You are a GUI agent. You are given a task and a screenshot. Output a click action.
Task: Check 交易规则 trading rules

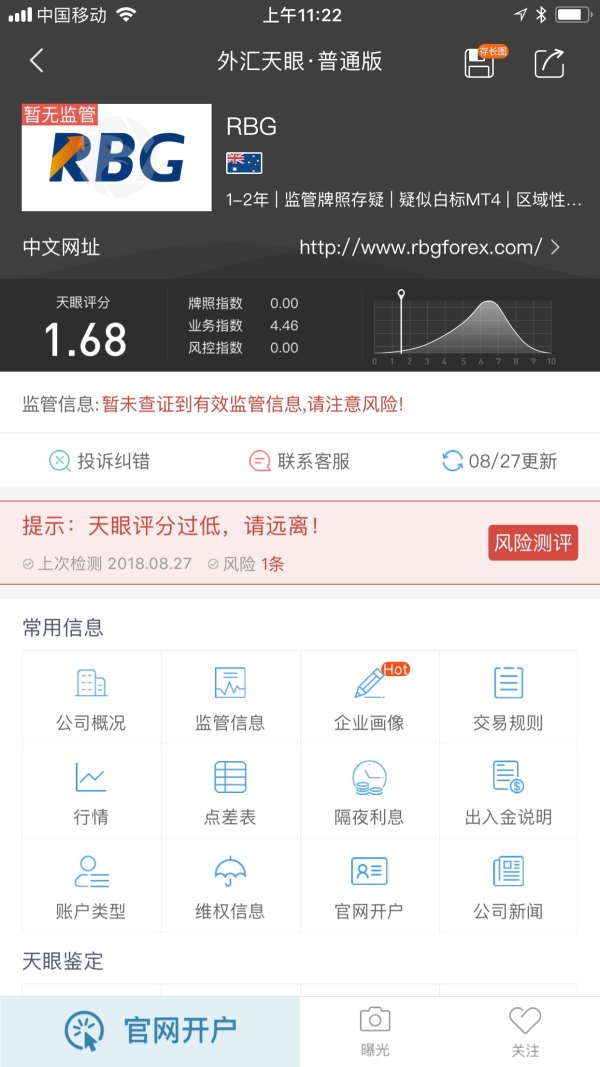[x=508, y=698]
